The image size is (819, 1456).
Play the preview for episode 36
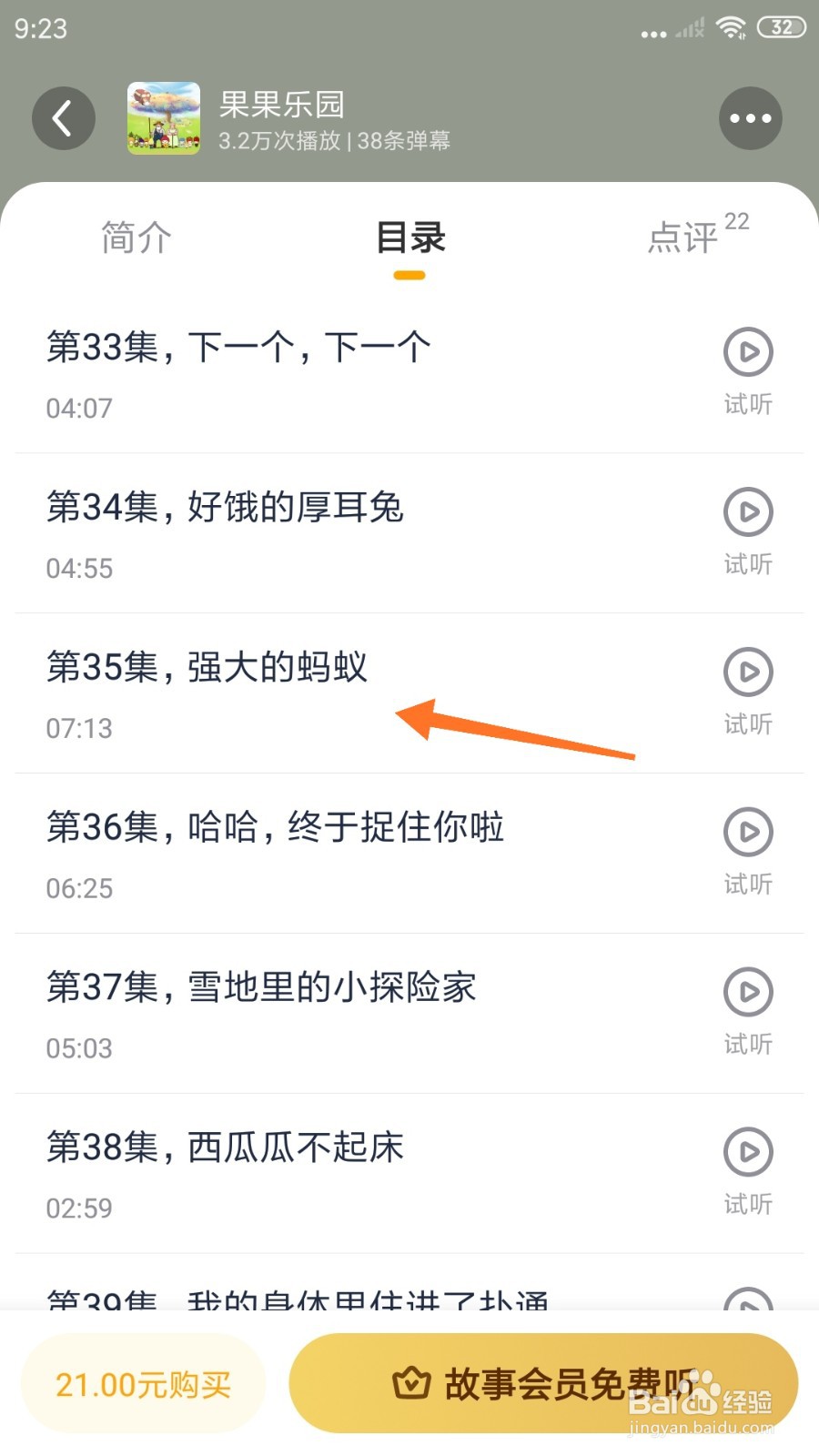747,833
